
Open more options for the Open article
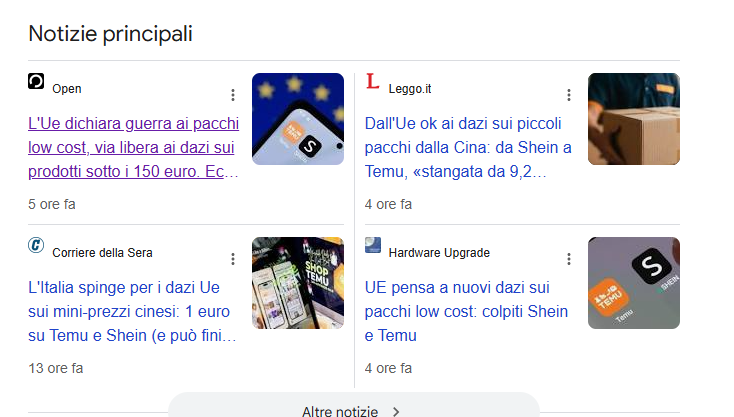coord(233,95)
